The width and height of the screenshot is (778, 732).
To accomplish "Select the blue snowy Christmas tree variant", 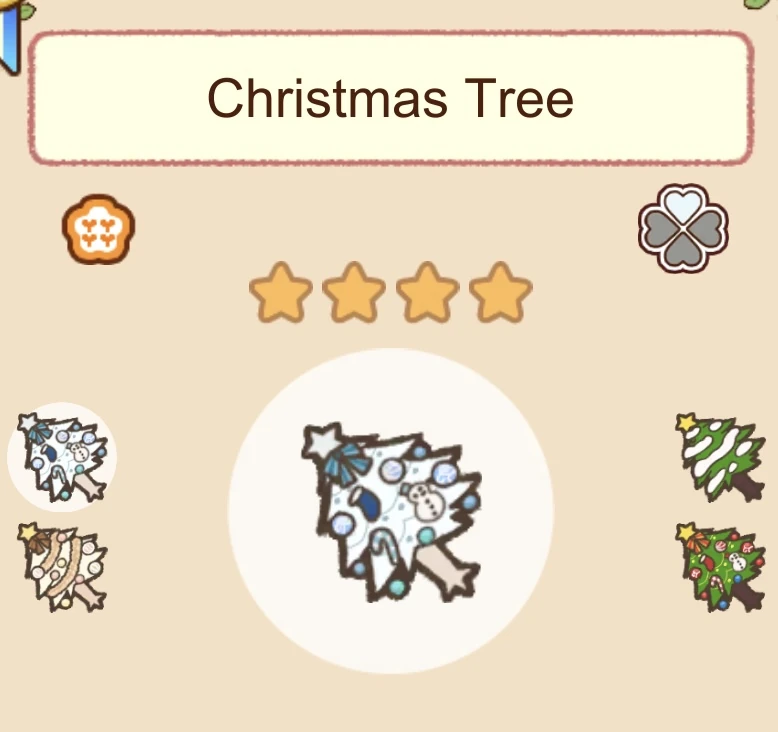I will tap(62, 457).
